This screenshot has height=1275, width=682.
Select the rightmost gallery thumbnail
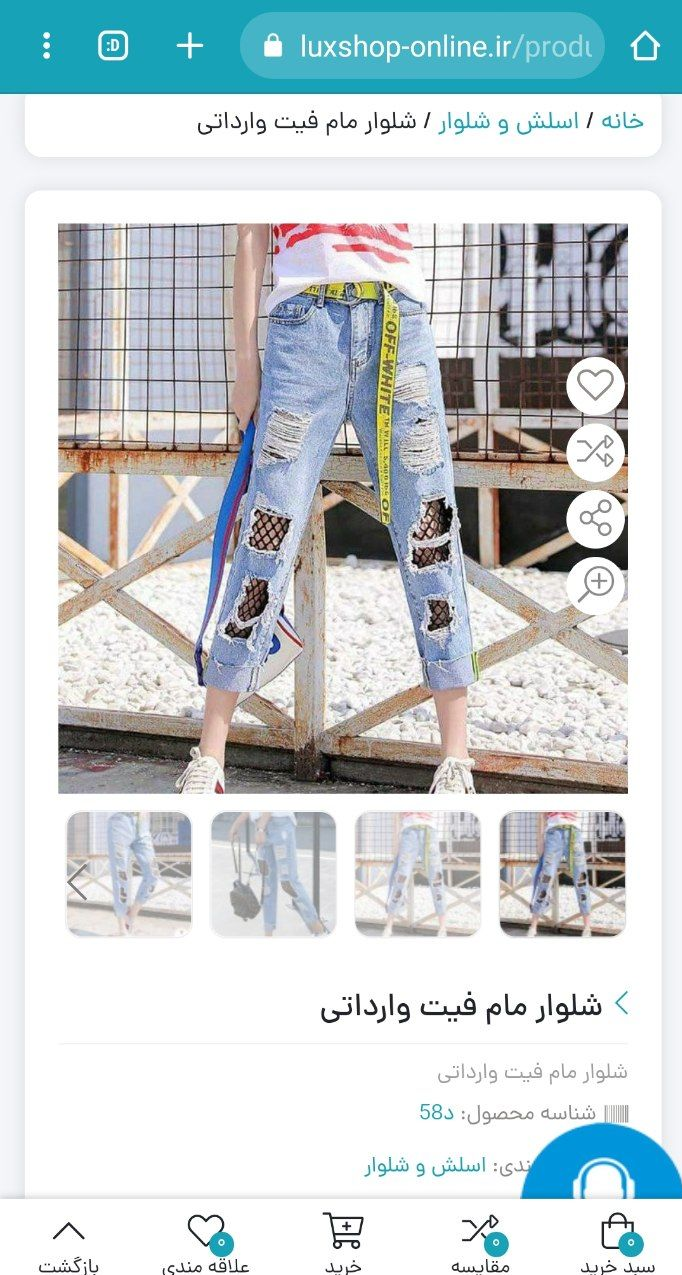[x=562, y=874]
